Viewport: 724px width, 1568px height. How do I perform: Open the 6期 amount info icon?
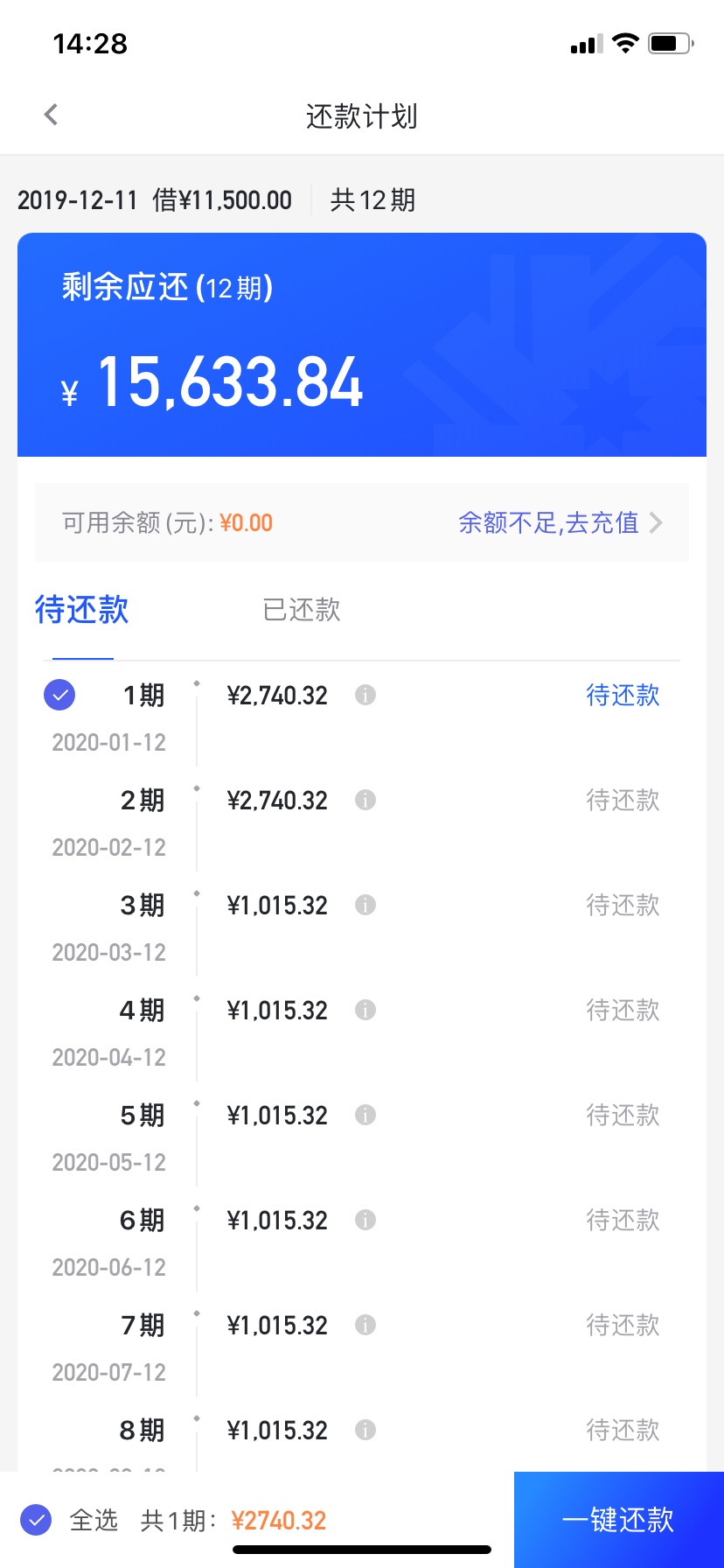click(x=365, y=1220)
